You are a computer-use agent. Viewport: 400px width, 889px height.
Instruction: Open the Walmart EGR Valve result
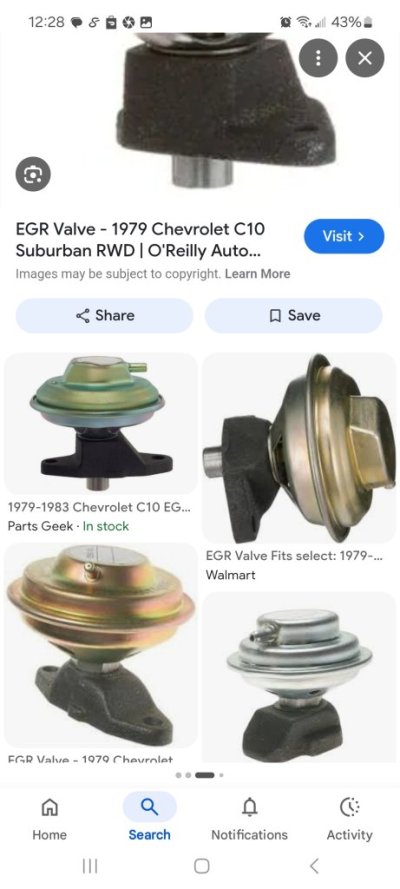[299, 467]
